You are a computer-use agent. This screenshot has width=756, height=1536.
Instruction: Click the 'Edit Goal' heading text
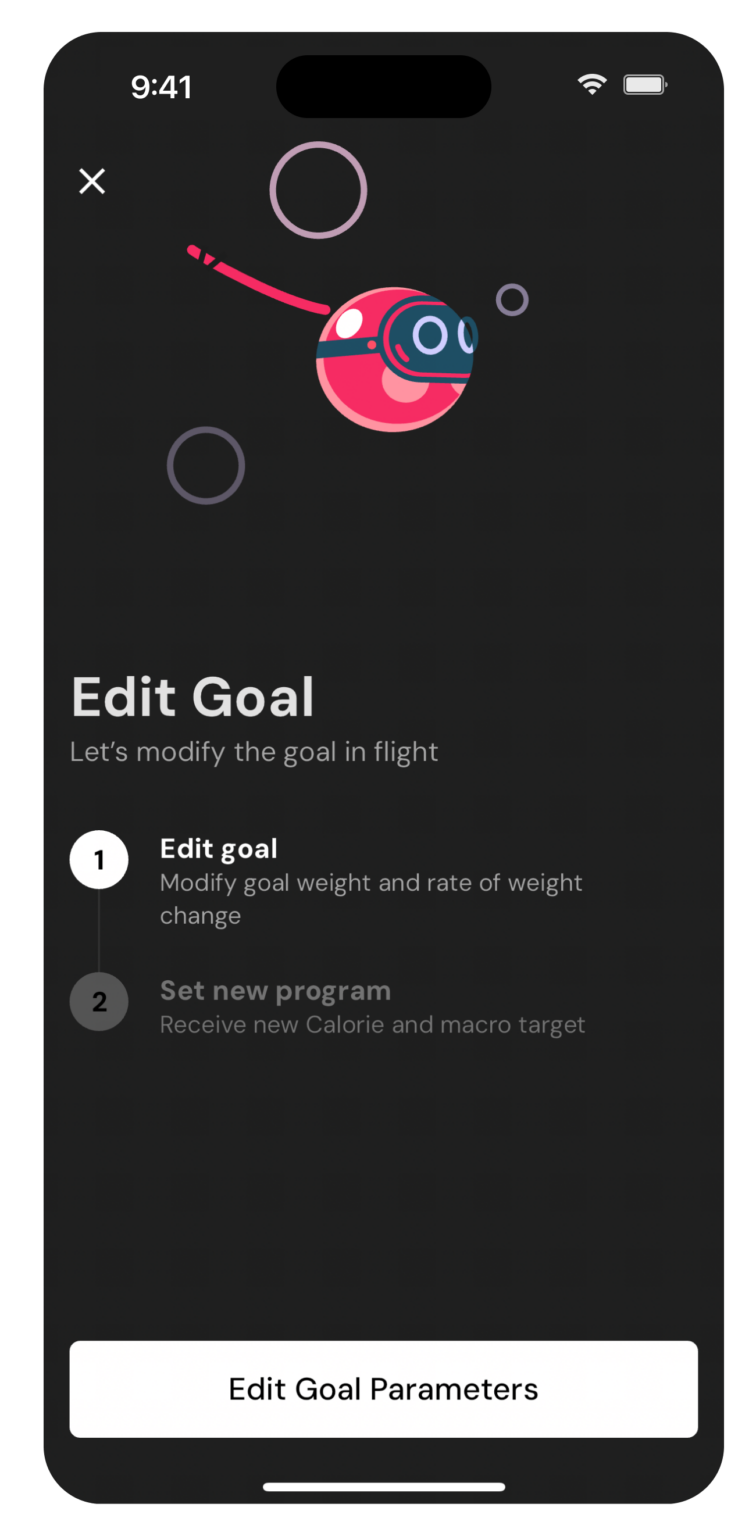(193, 696)
